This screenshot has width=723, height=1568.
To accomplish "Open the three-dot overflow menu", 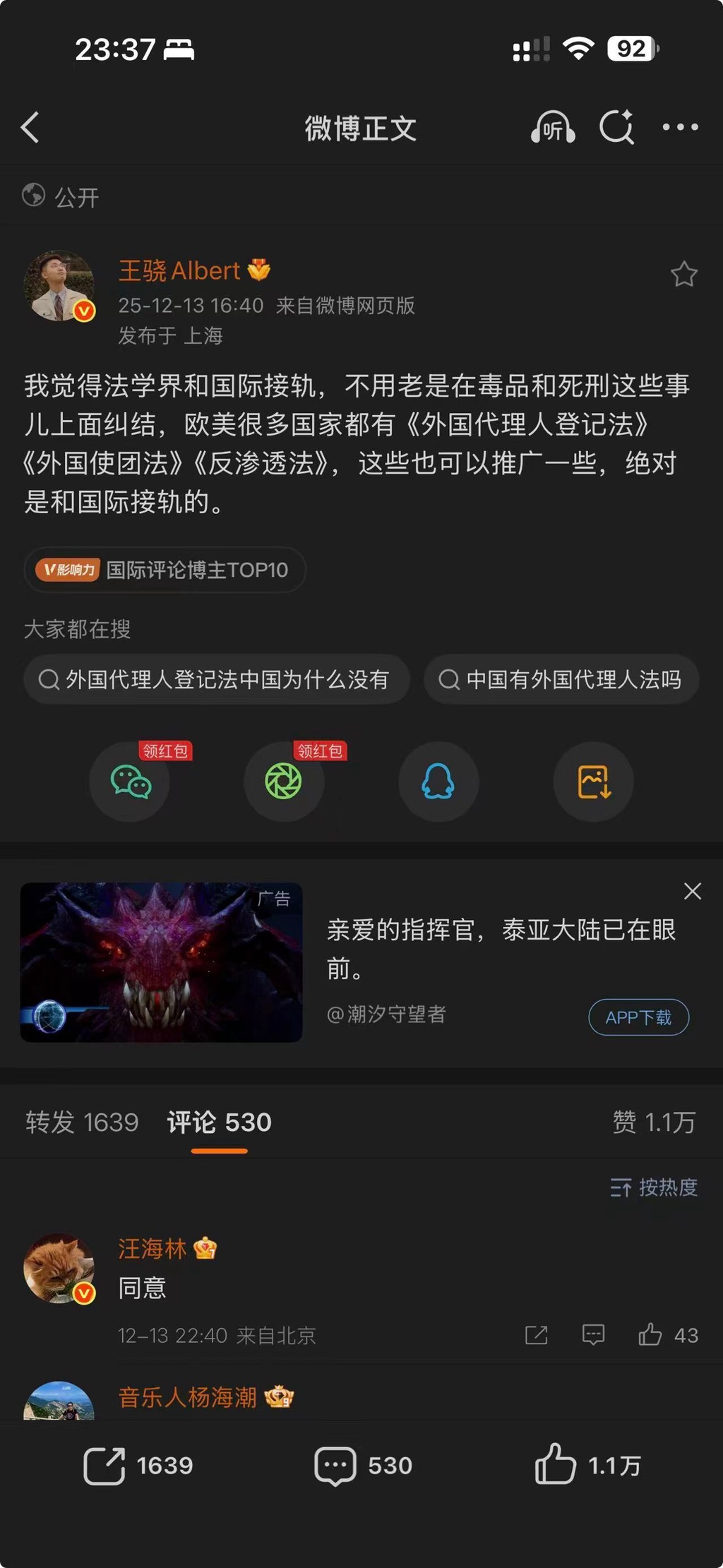I will (680, 128).
